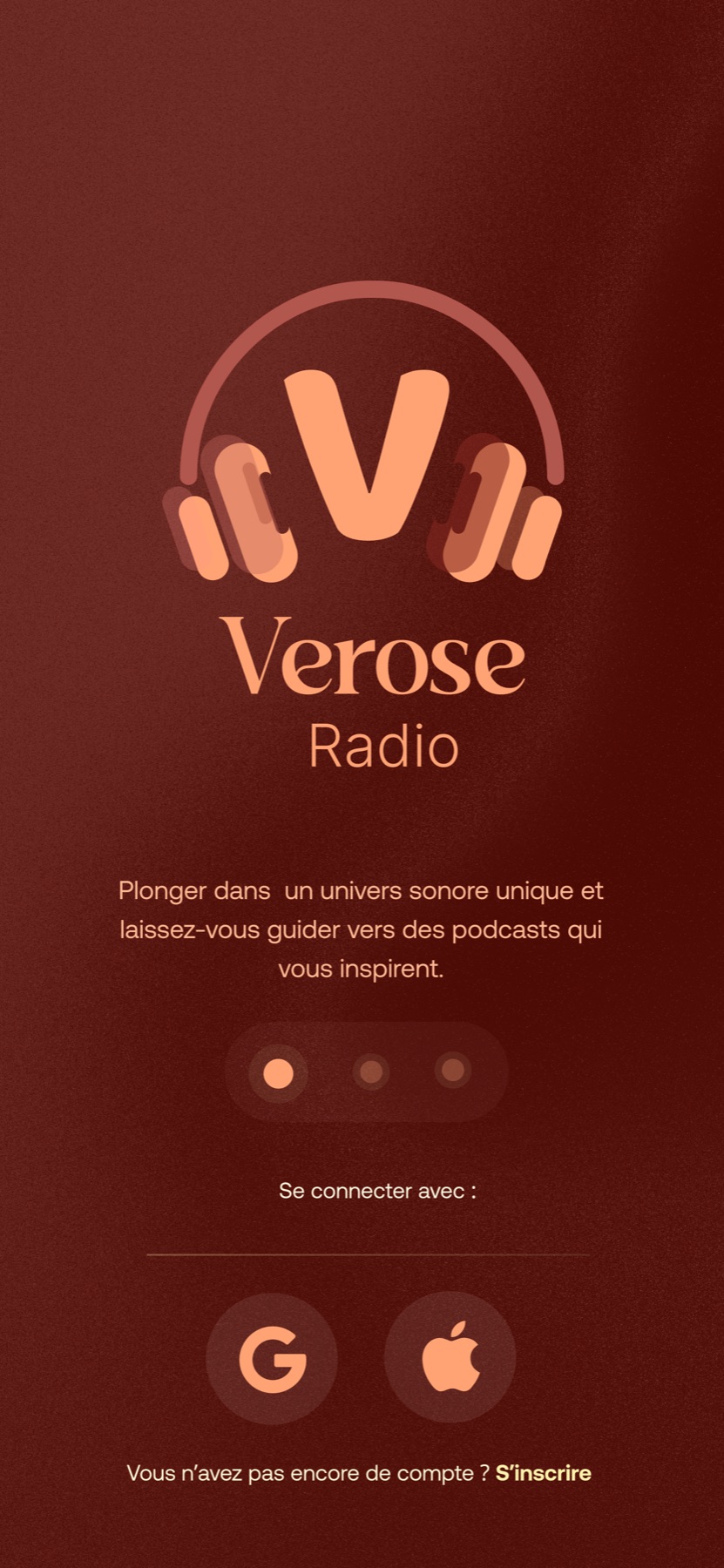724x1568 pixels.
Task: Select the first carousel dot
Action: tap(277, 1073)
